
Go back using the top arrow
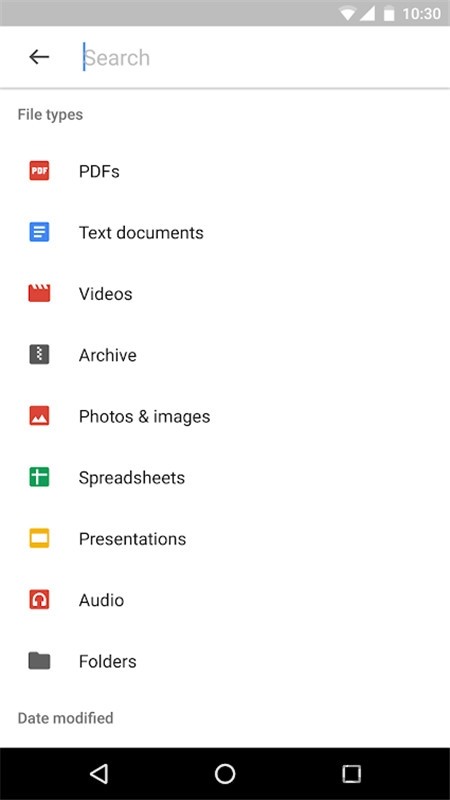39,57
